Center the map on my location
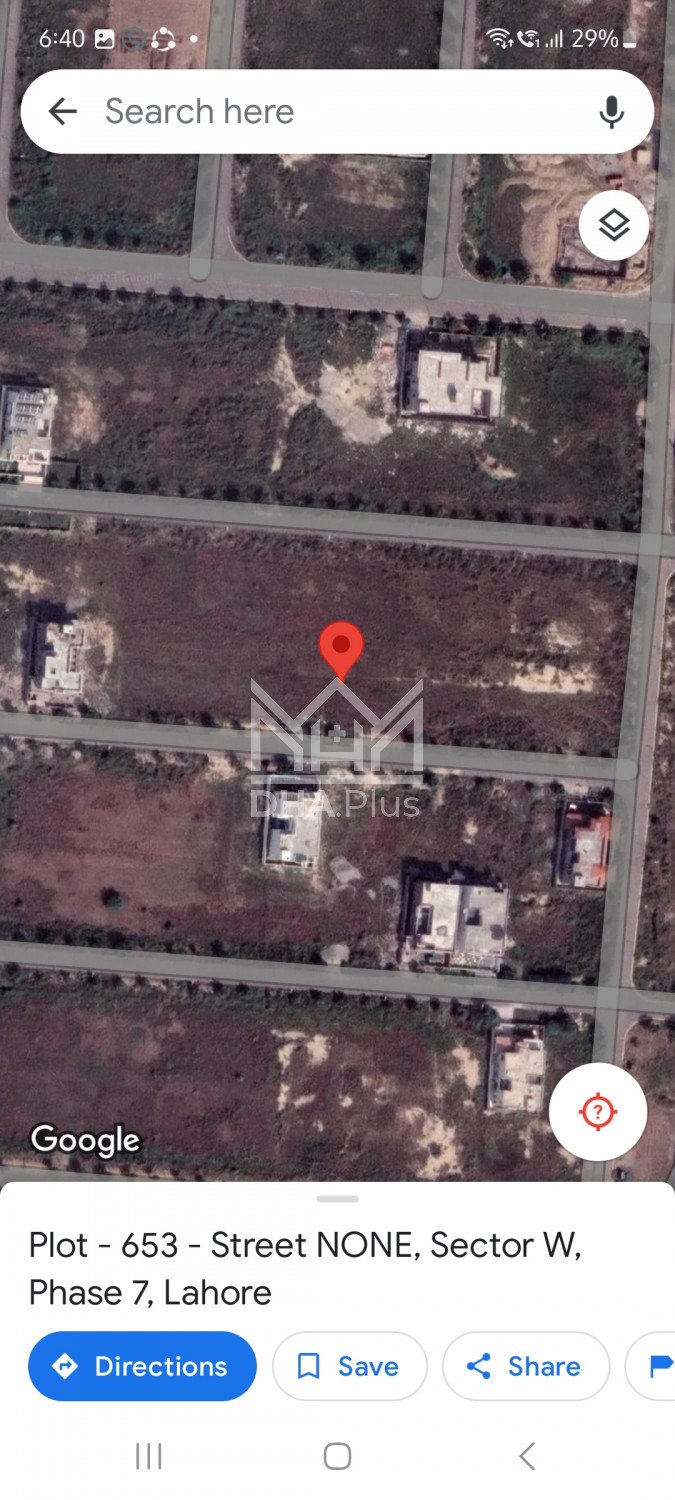Viewport: 675px width, 1500px height. pos(598,1111)
